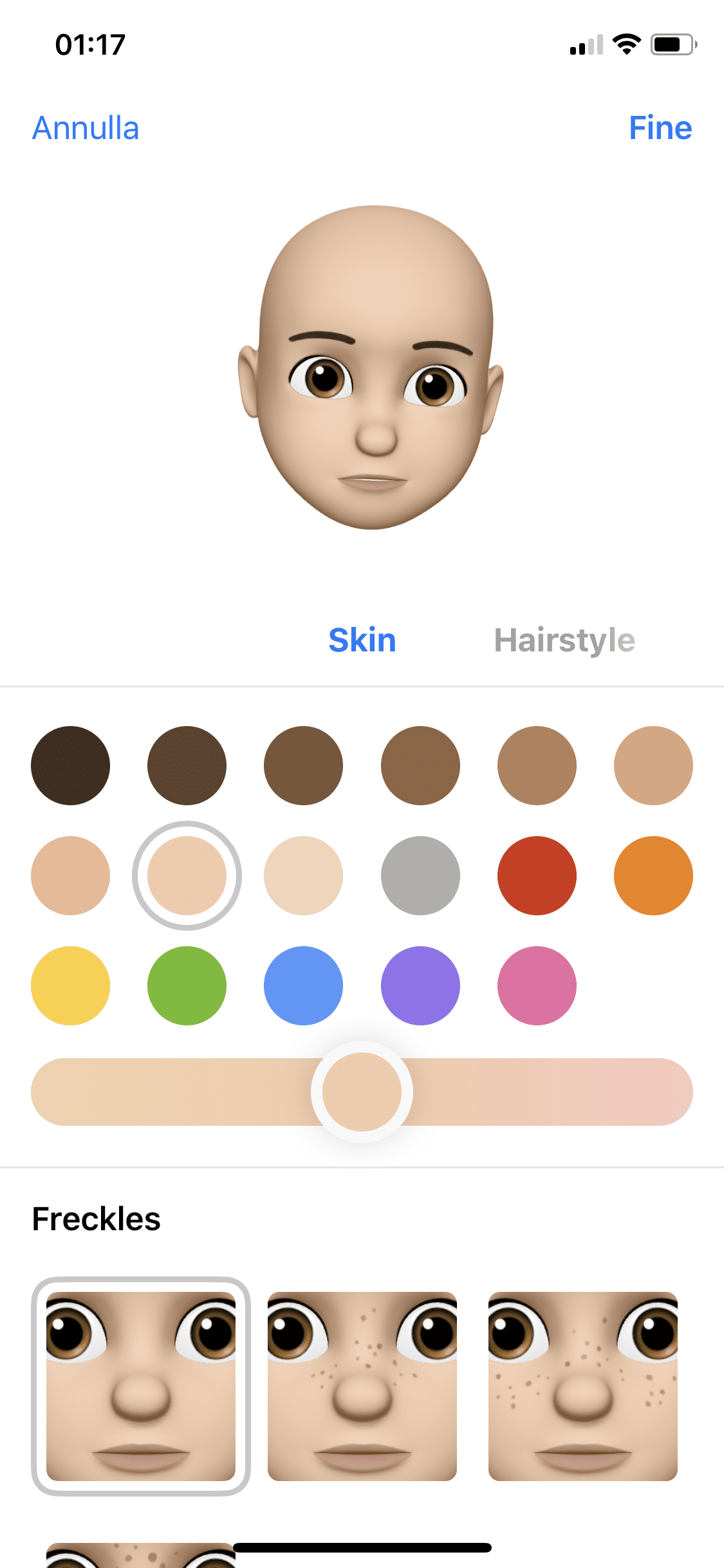Select the Skin tab
The height and width of the screenshot is (1568, 724).
(x=362, y=640)
